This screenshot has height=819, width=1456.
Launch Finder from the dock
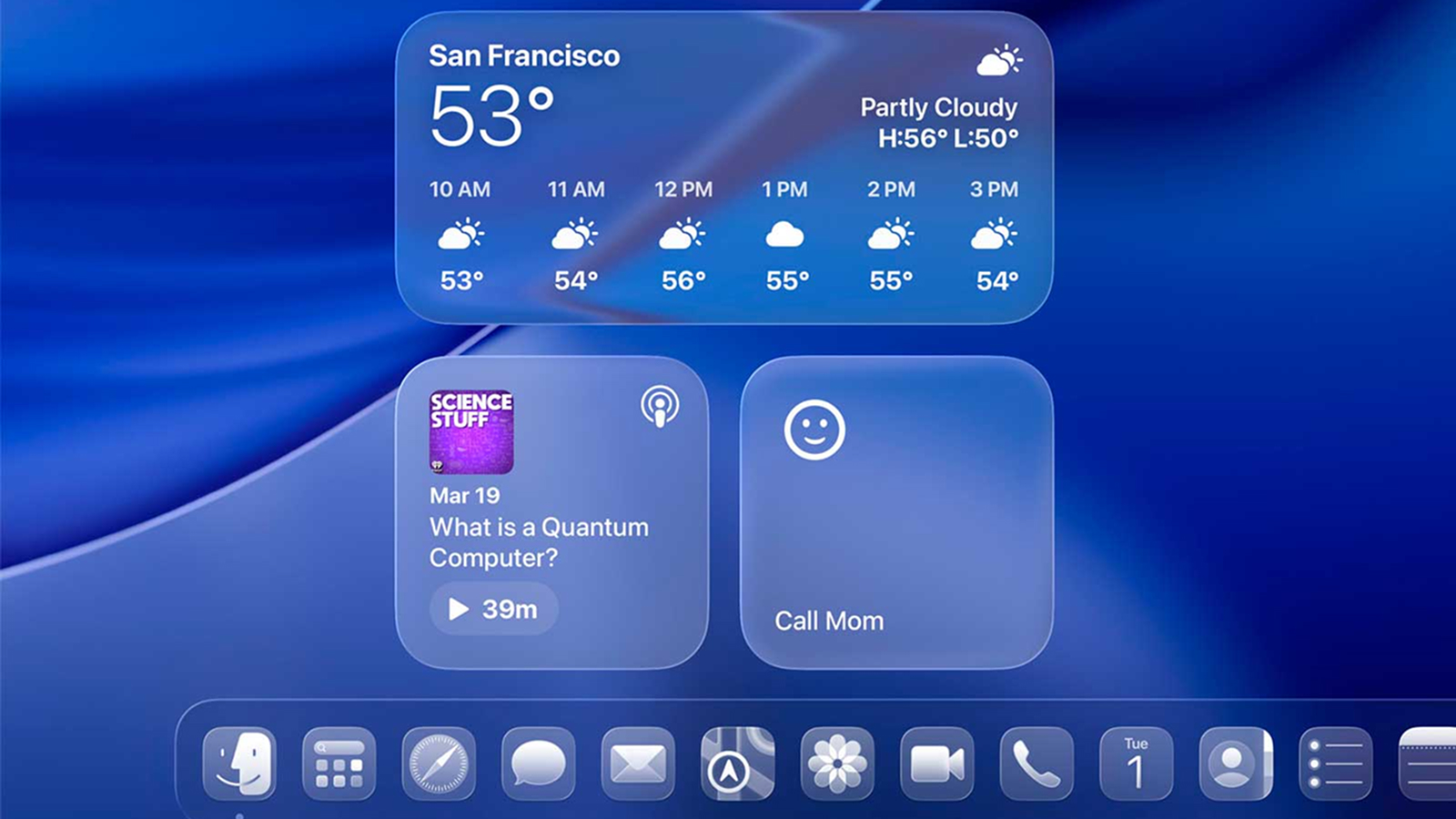[x=239, y=763]
